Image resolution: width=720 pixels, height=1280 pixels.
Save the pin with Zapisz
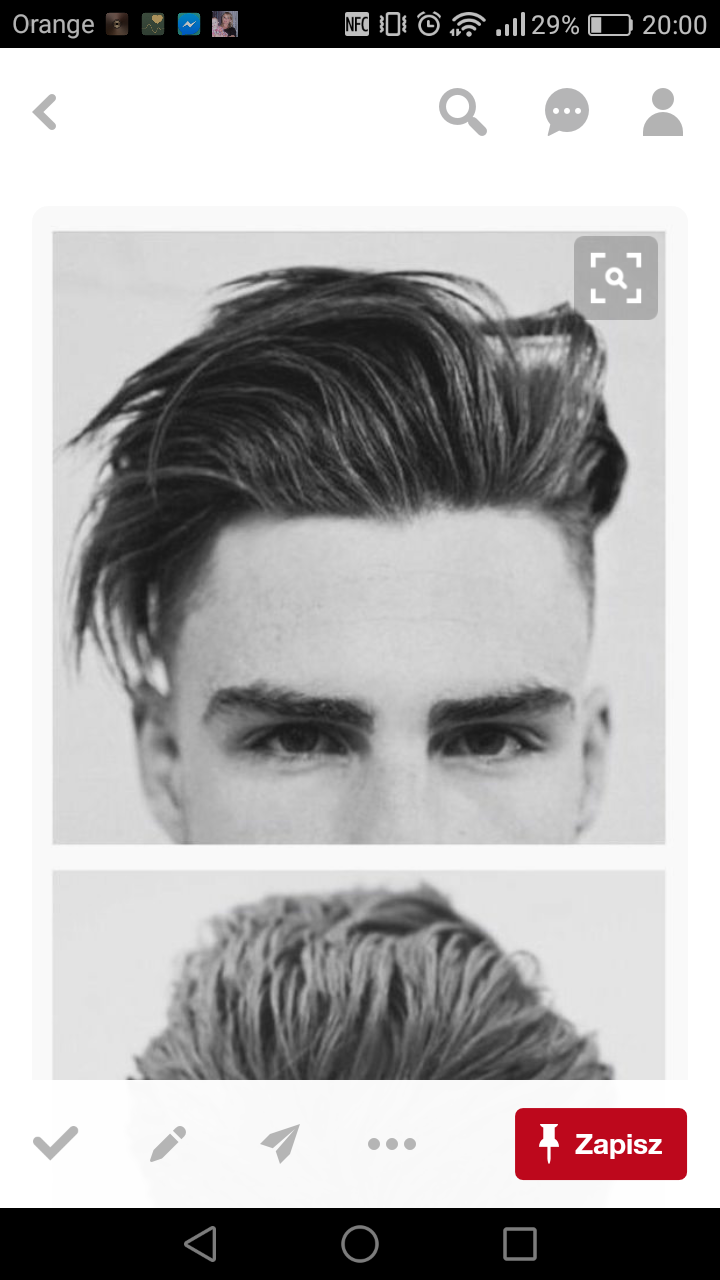tap(600, 1144)
